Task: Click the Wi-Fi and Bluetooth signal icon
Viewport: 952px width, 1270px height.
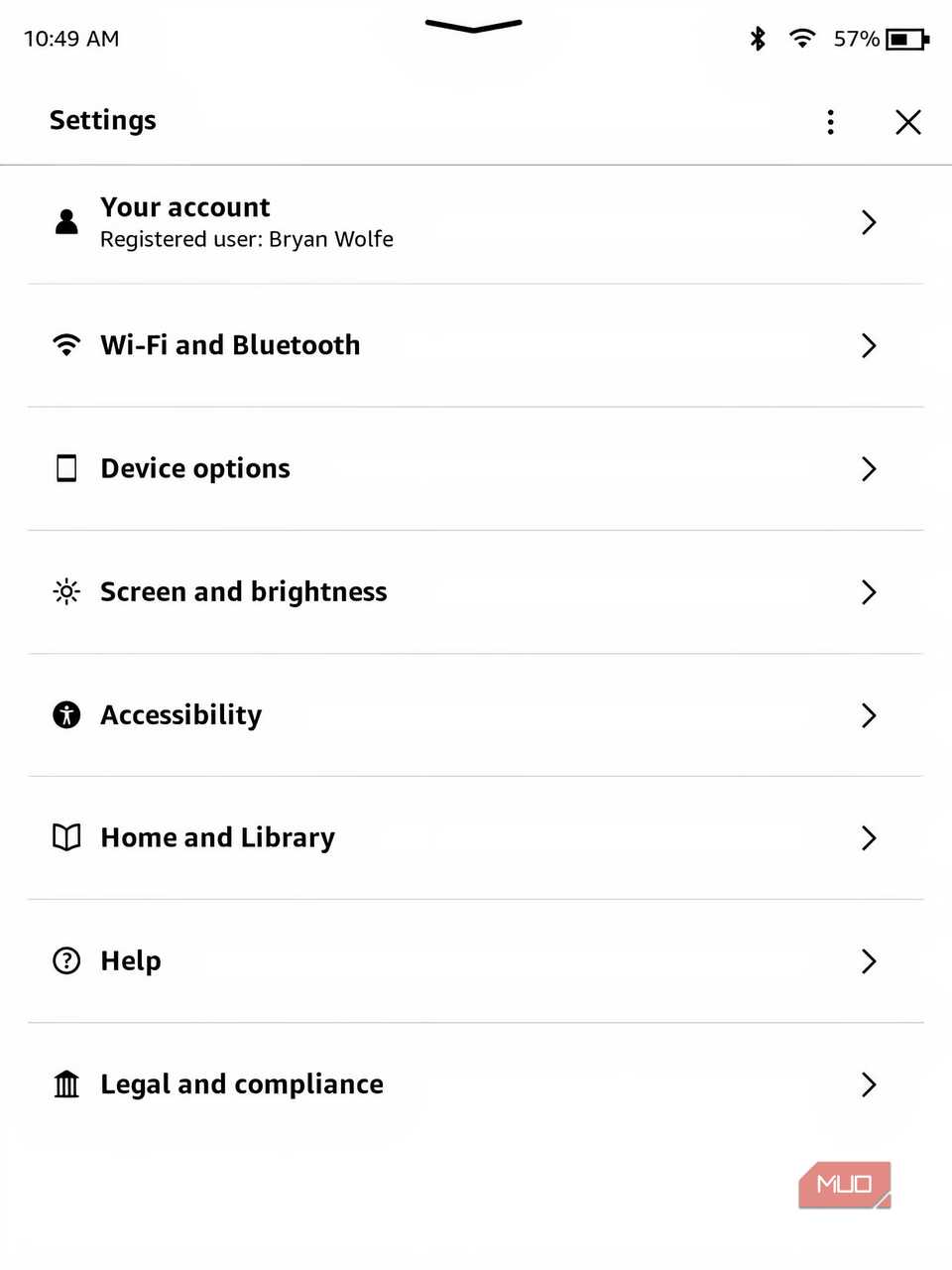Action: pos(65,345)
